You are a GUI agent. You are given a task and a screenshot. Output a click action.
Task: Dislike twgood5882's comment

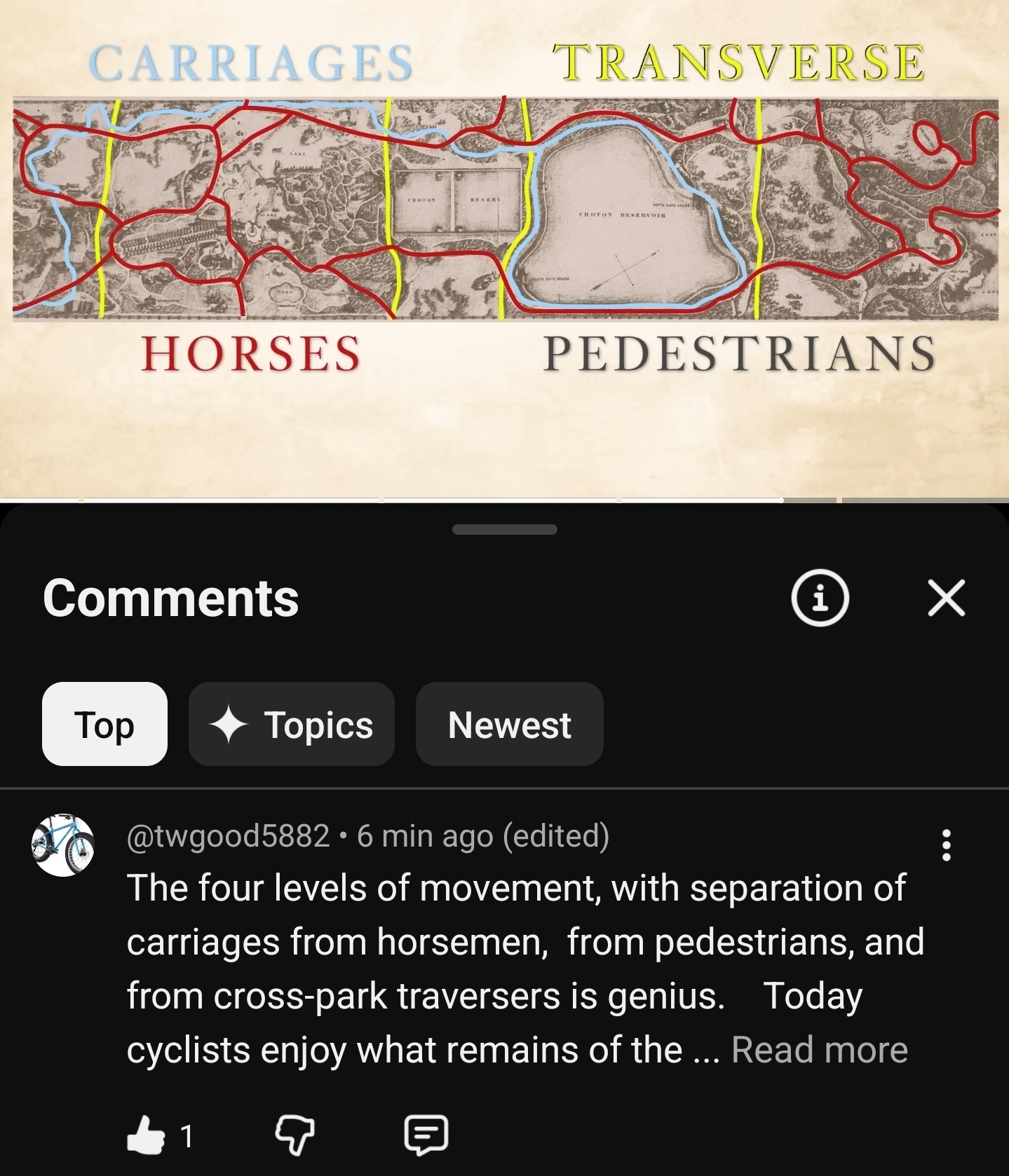click(x=294, y=1135)
